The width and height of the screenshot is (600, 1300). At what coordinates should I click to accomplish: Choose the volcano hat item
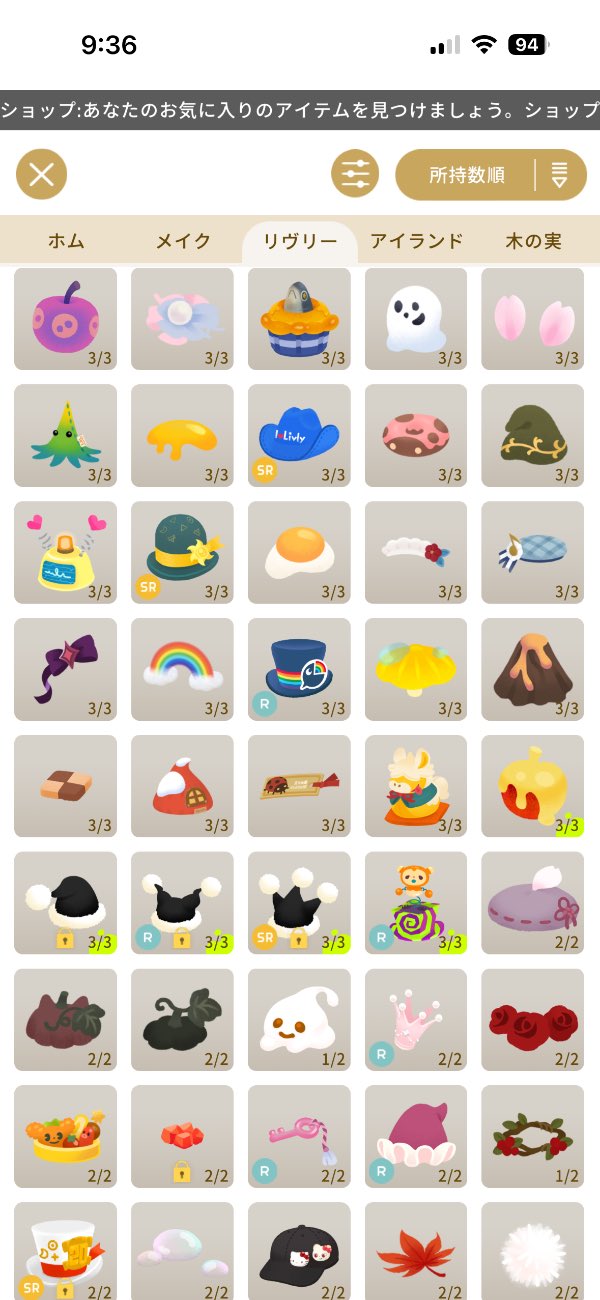pyautogui.click(x=532, y=668)
